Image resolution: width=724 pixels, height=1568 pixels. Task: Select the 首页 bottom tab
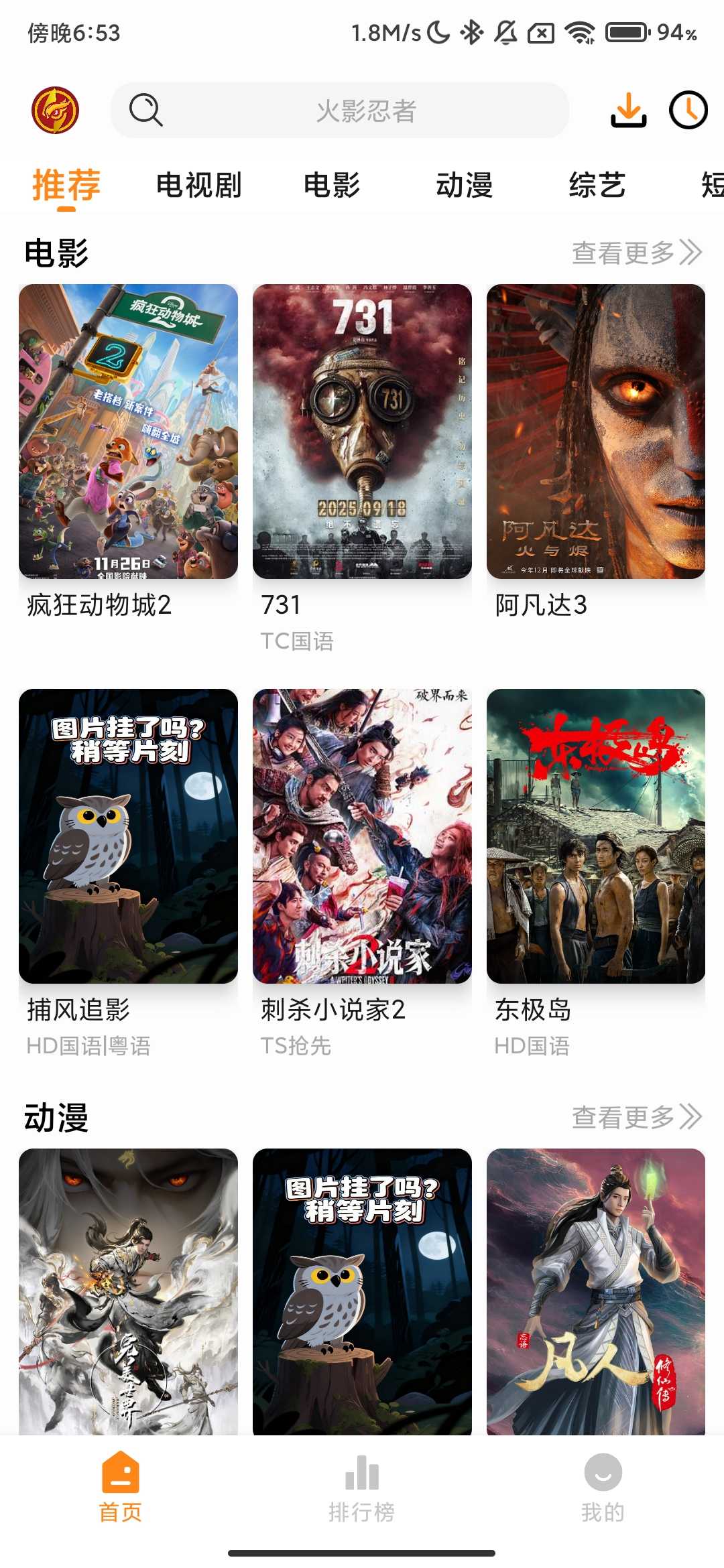pos(121,1487)
